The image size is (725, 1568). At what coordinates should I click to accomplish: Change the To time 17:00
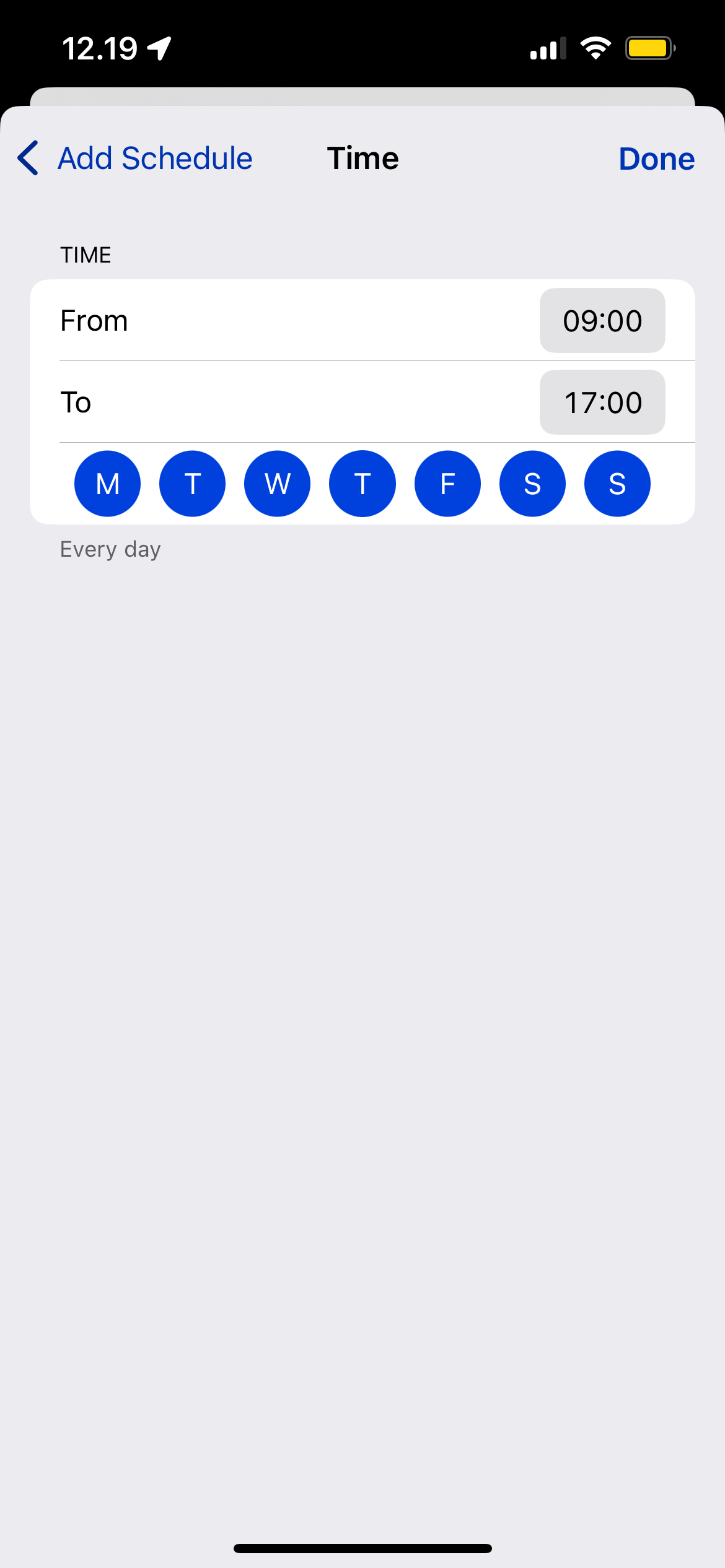(x=602, y=403)
